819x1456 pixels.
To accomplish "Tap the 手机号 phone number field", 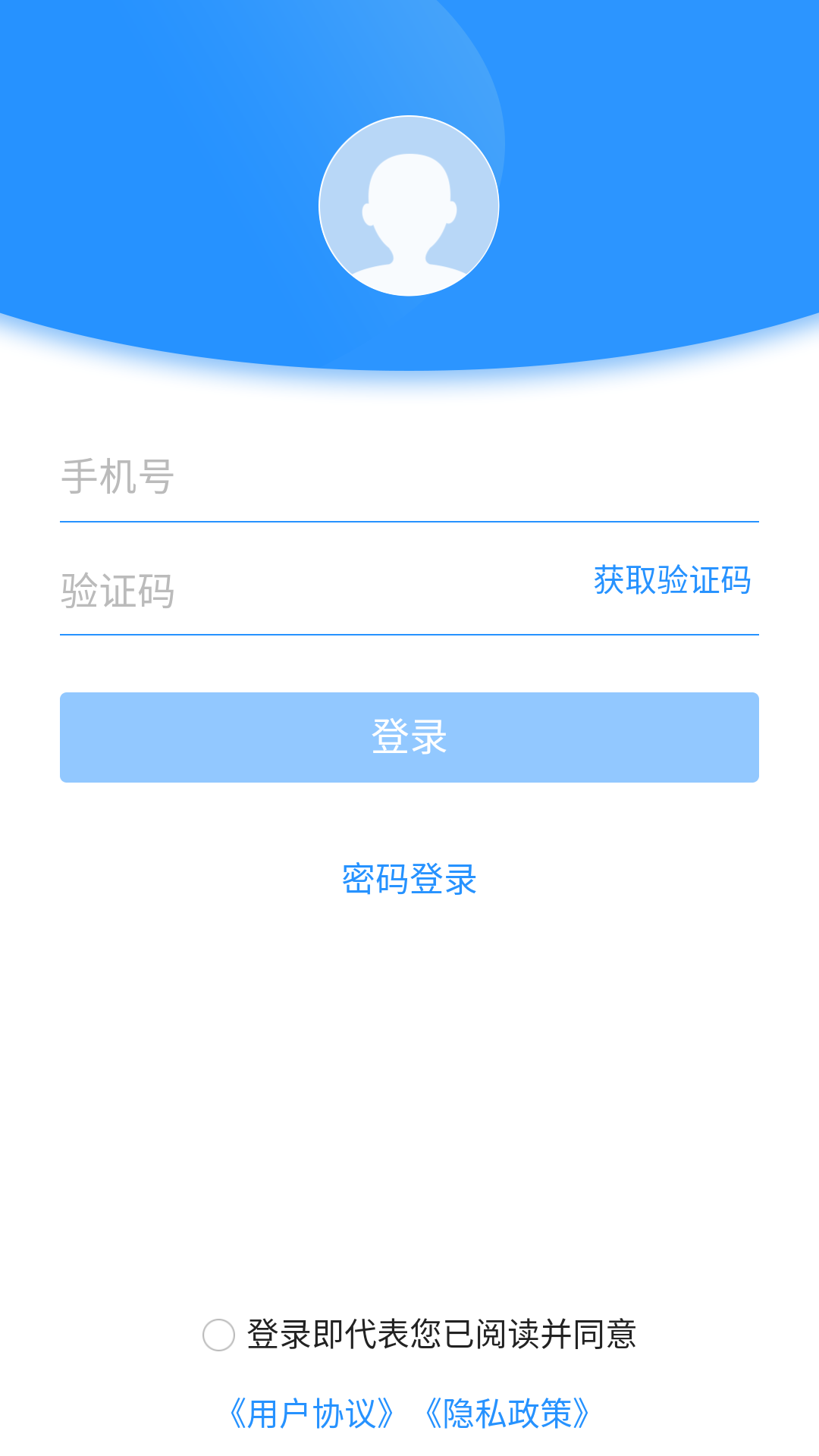I will [x=409, y=478].
